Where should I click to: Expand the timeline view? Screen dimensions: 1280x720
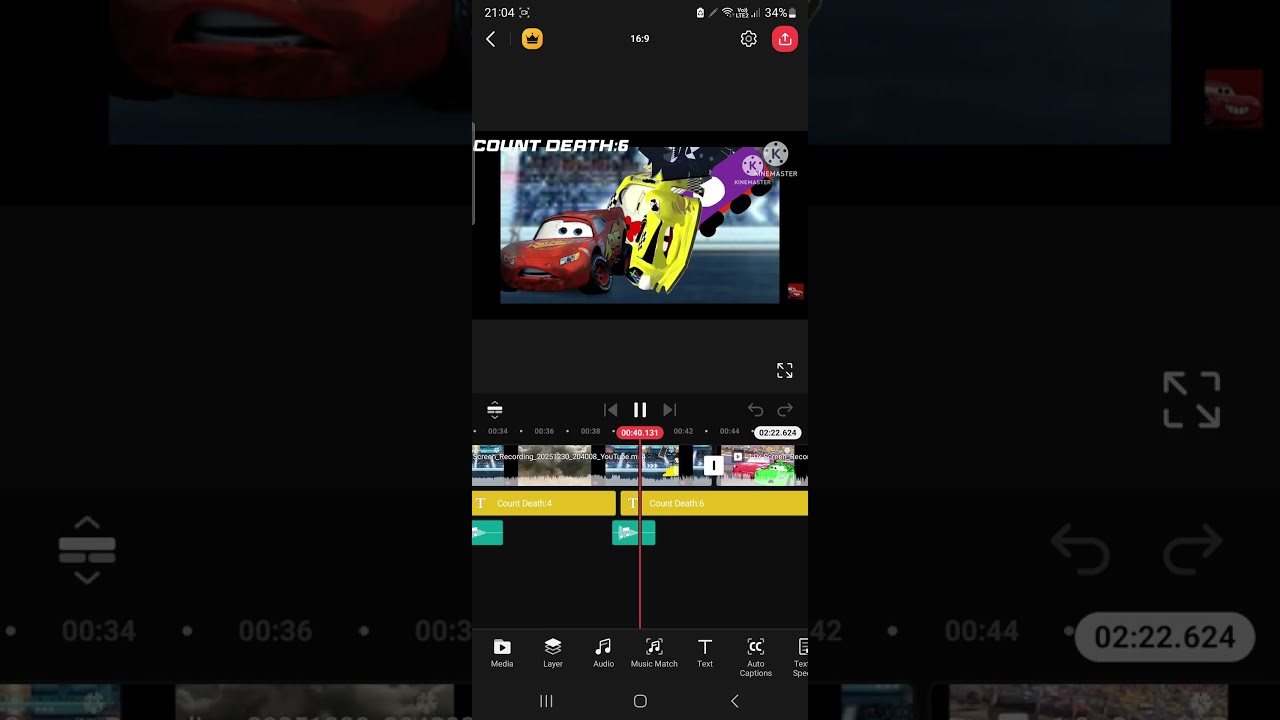point(494,410)
